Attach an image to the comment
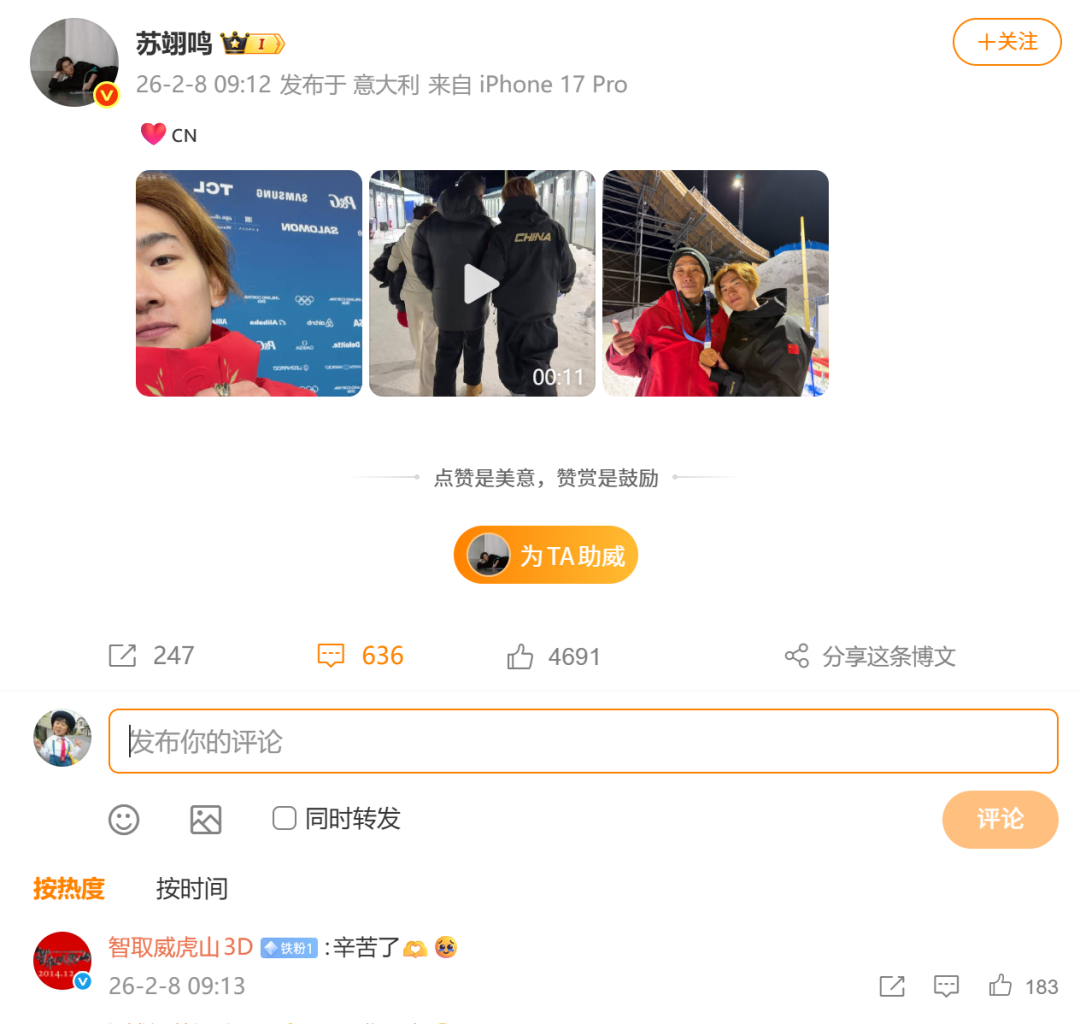Screen dimensions: 1080x1024 coord(206,819)
